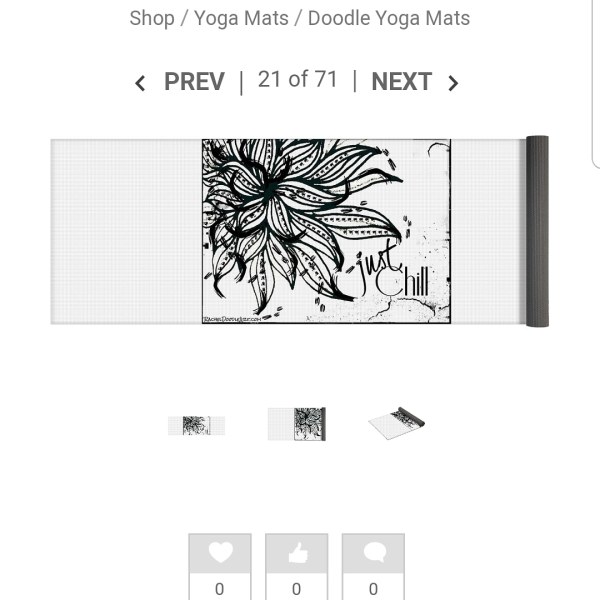
Task: Go to the next product with NEXT
Action: click(x=415, y=82)
